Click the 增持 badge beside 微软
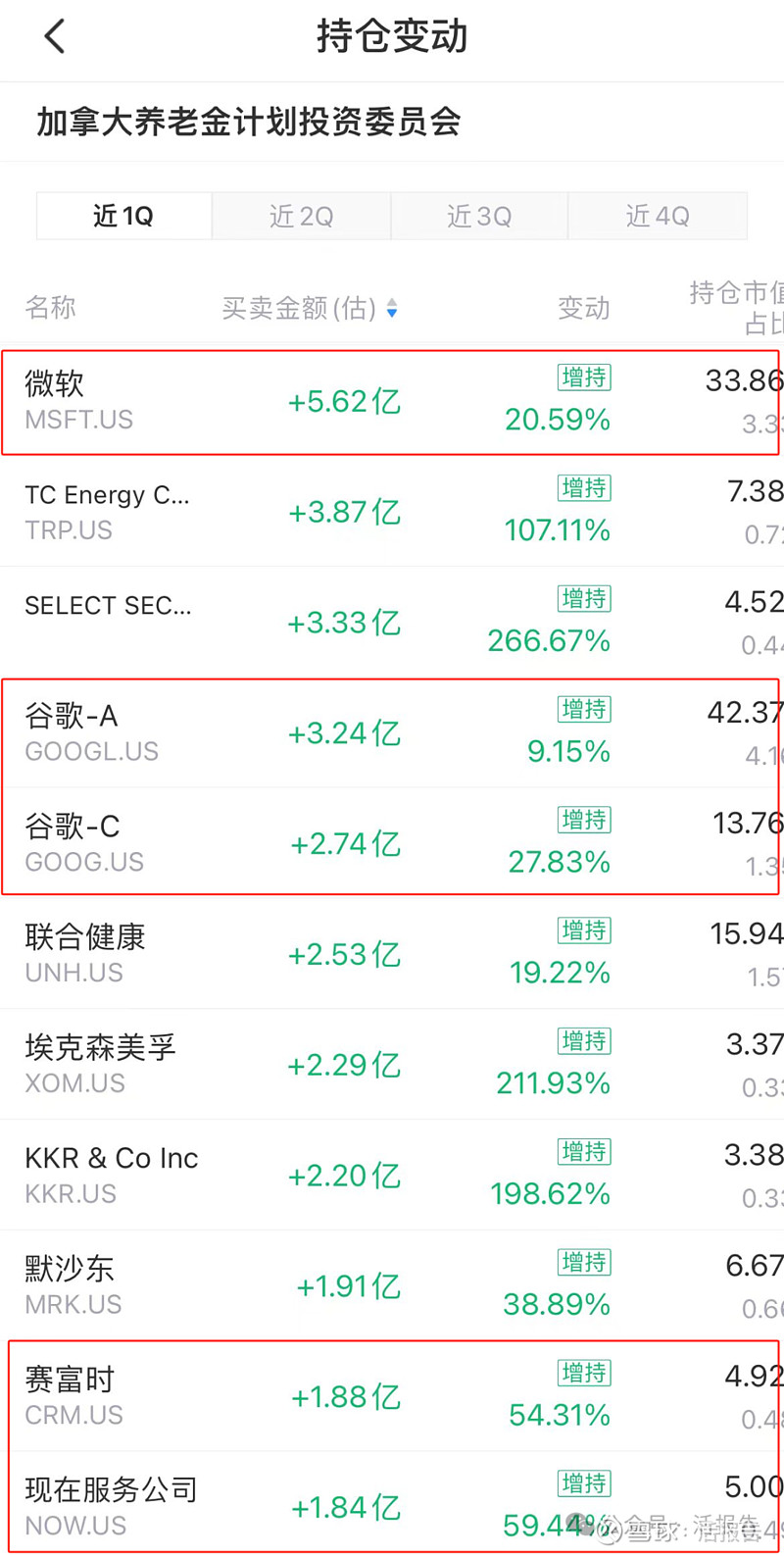The height and width of the screenshot is (1556, 784). pos(583,376)
